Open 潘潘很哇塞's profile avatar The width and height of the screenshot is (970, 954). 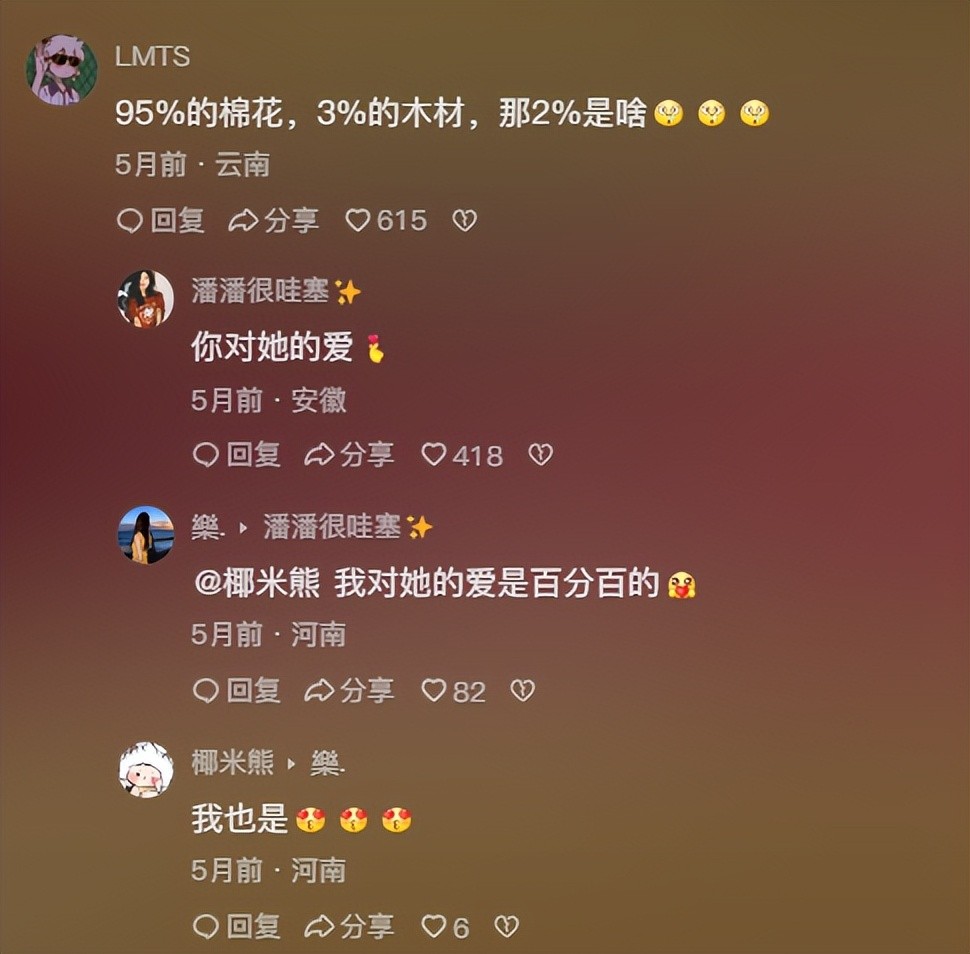point(146,298)
